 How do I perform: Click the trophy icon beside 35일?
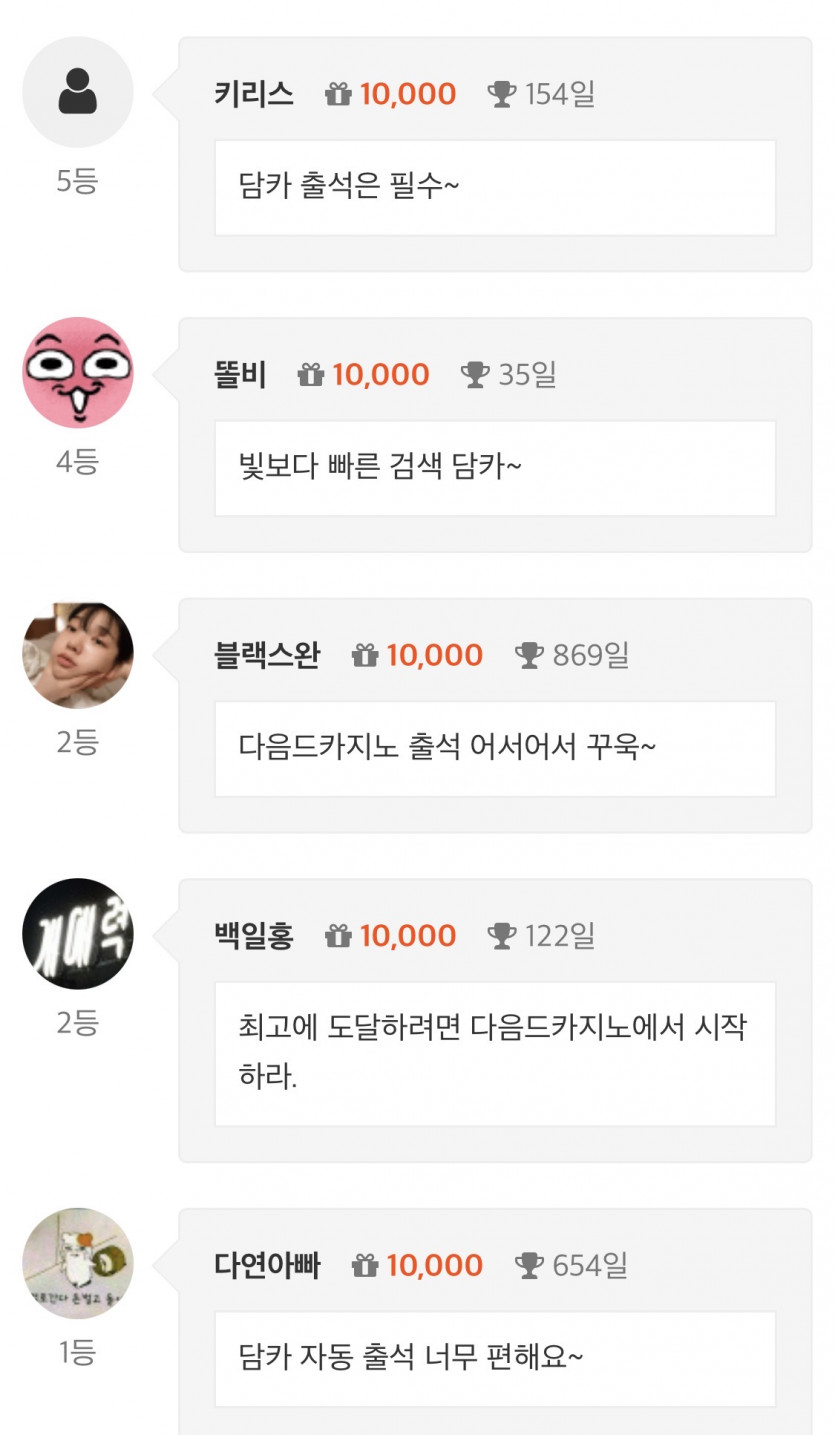476,375
